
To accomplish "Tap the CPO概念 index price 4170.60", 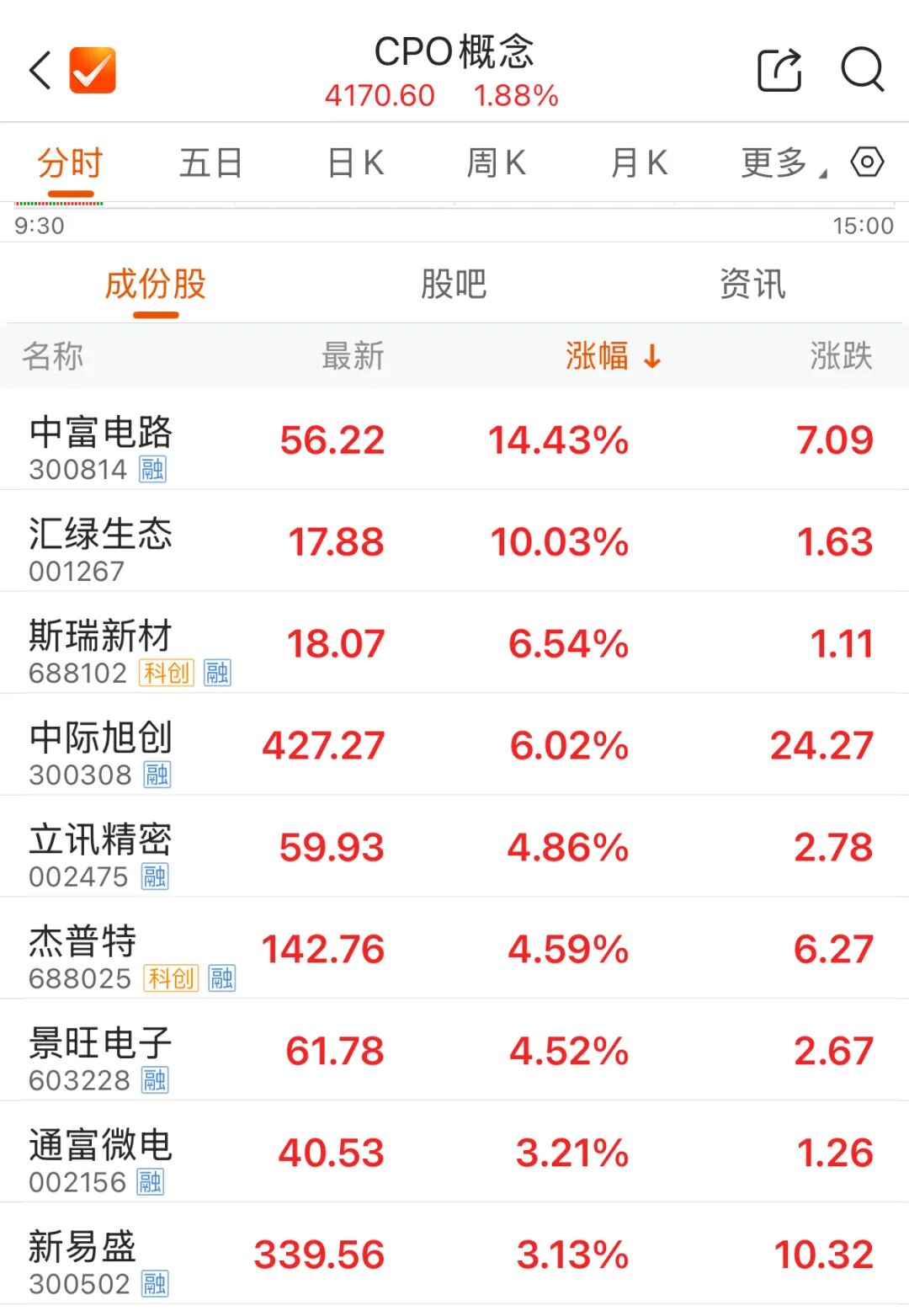I will click(x=379, y=95).
